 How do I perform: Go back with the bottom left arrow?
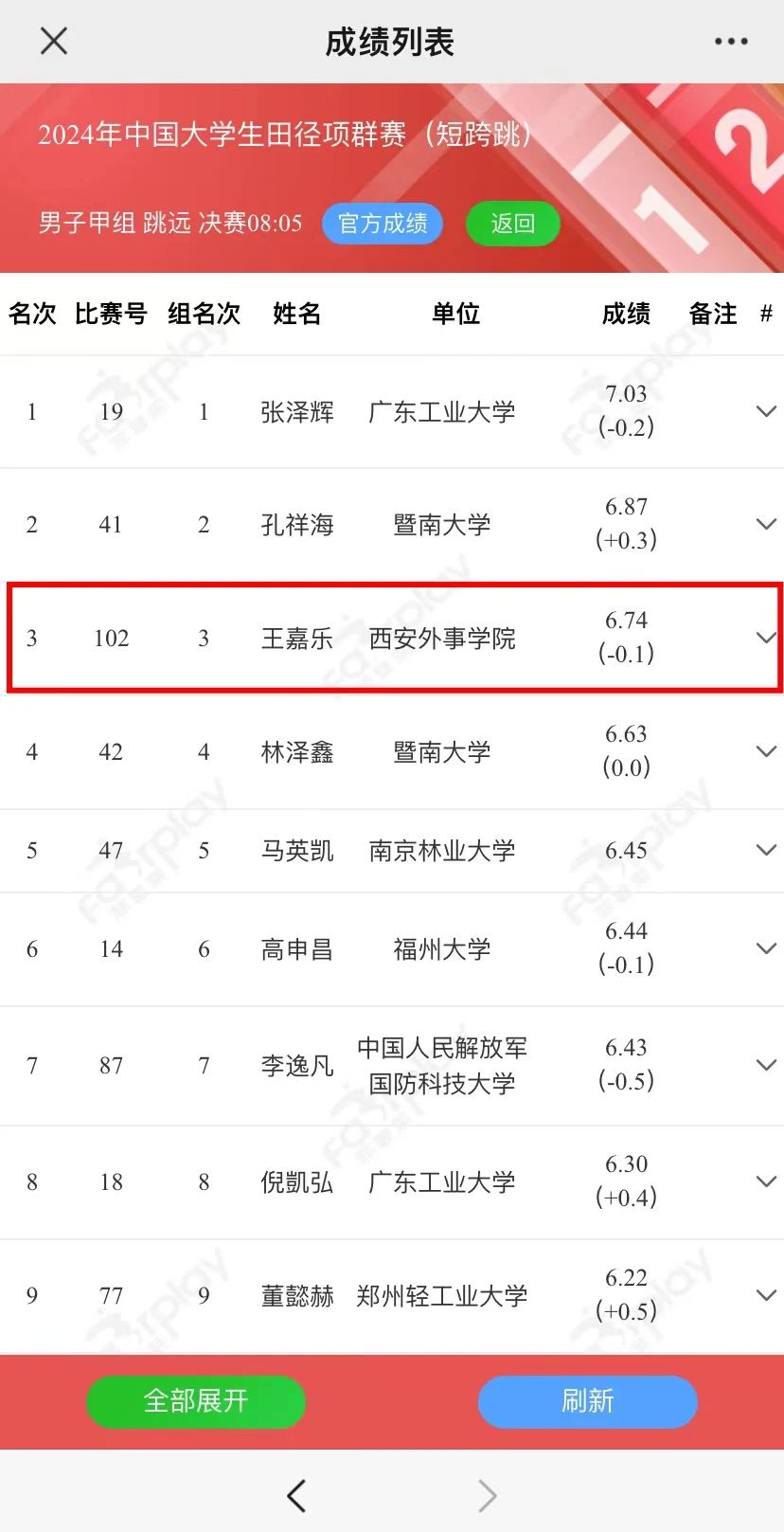coord(296,1496)
